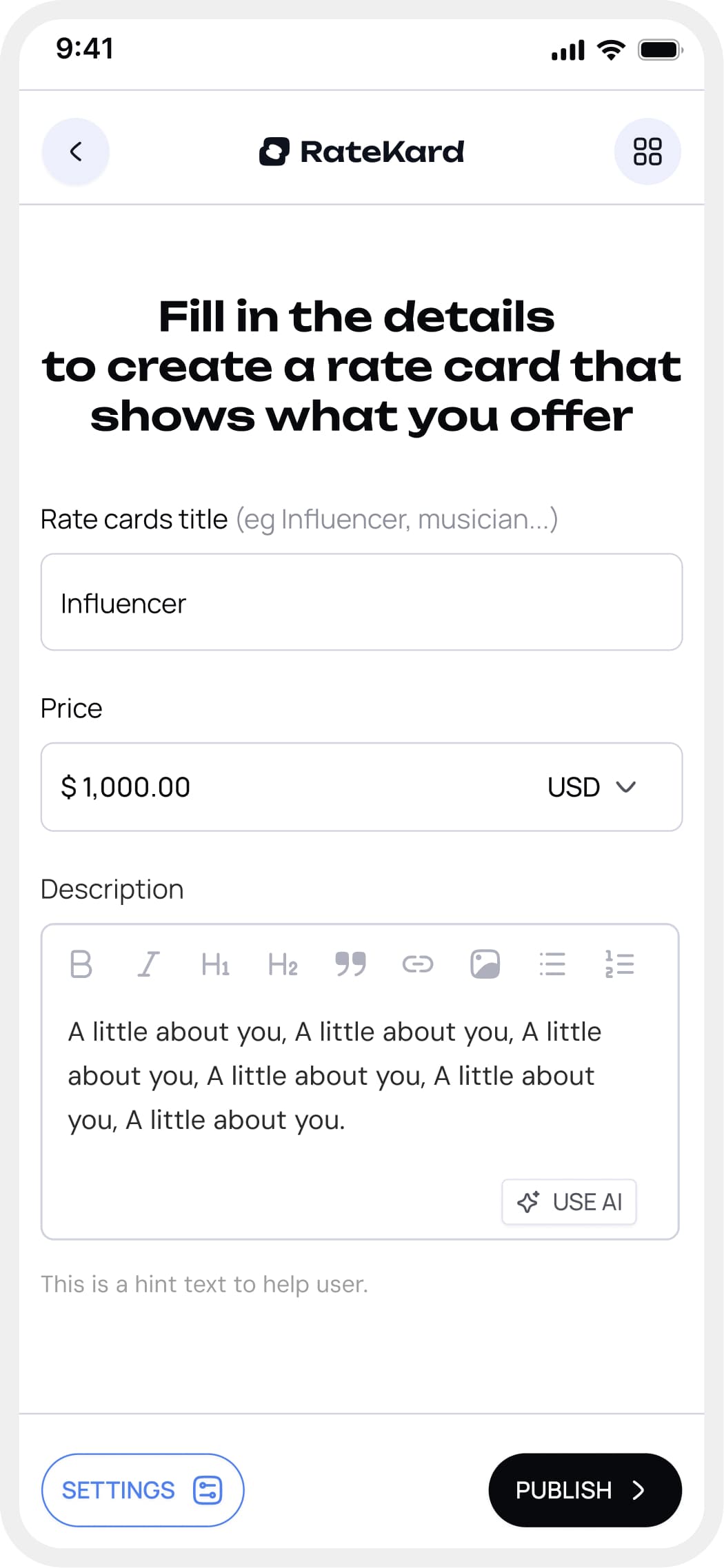Insert a blockquote in the description
Image resolution: width=724 pixels, height=1568 pixels.
pyautogui.click(x=349, y=964)
